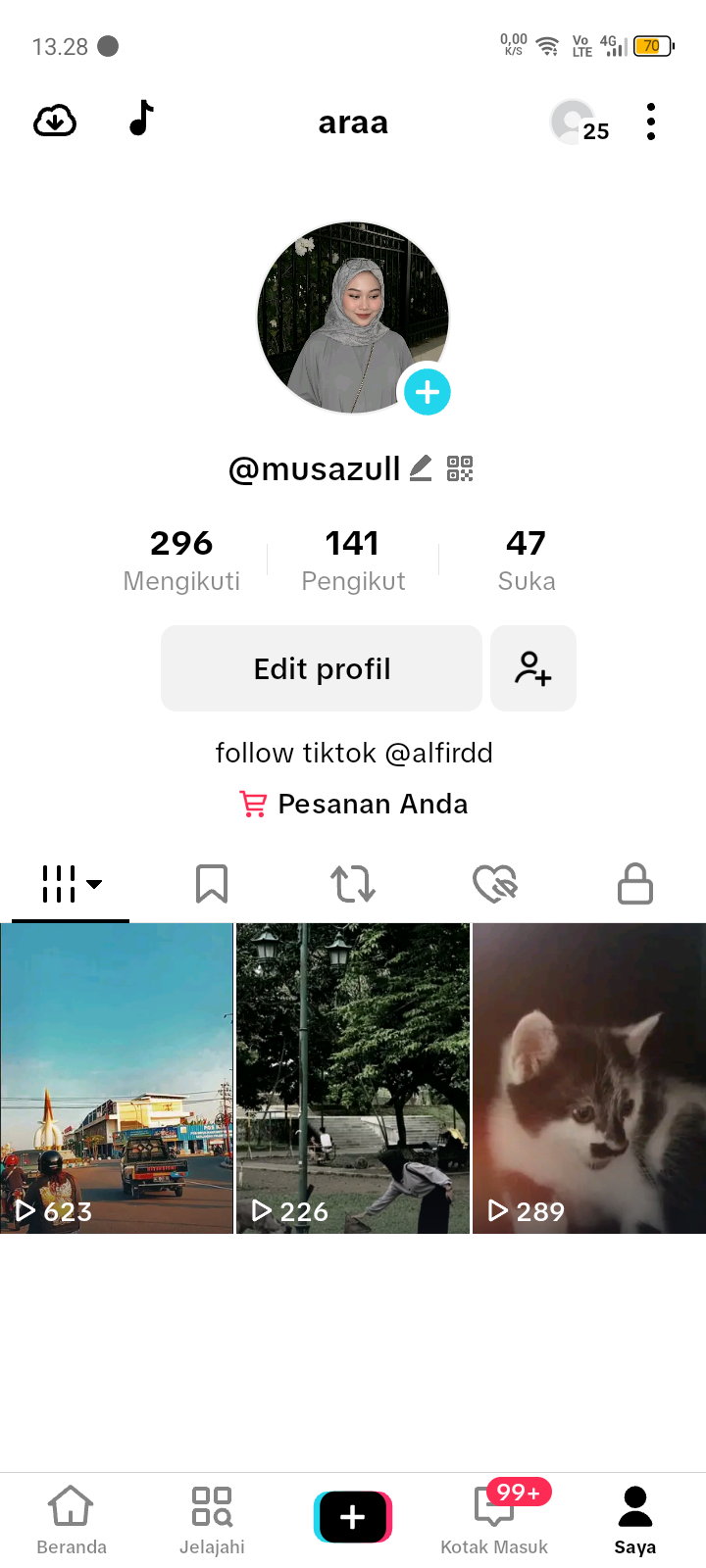Add a new profile photo with plus badge
Viewport: 706px width, 1568px height.
click(x=428, y=392)
